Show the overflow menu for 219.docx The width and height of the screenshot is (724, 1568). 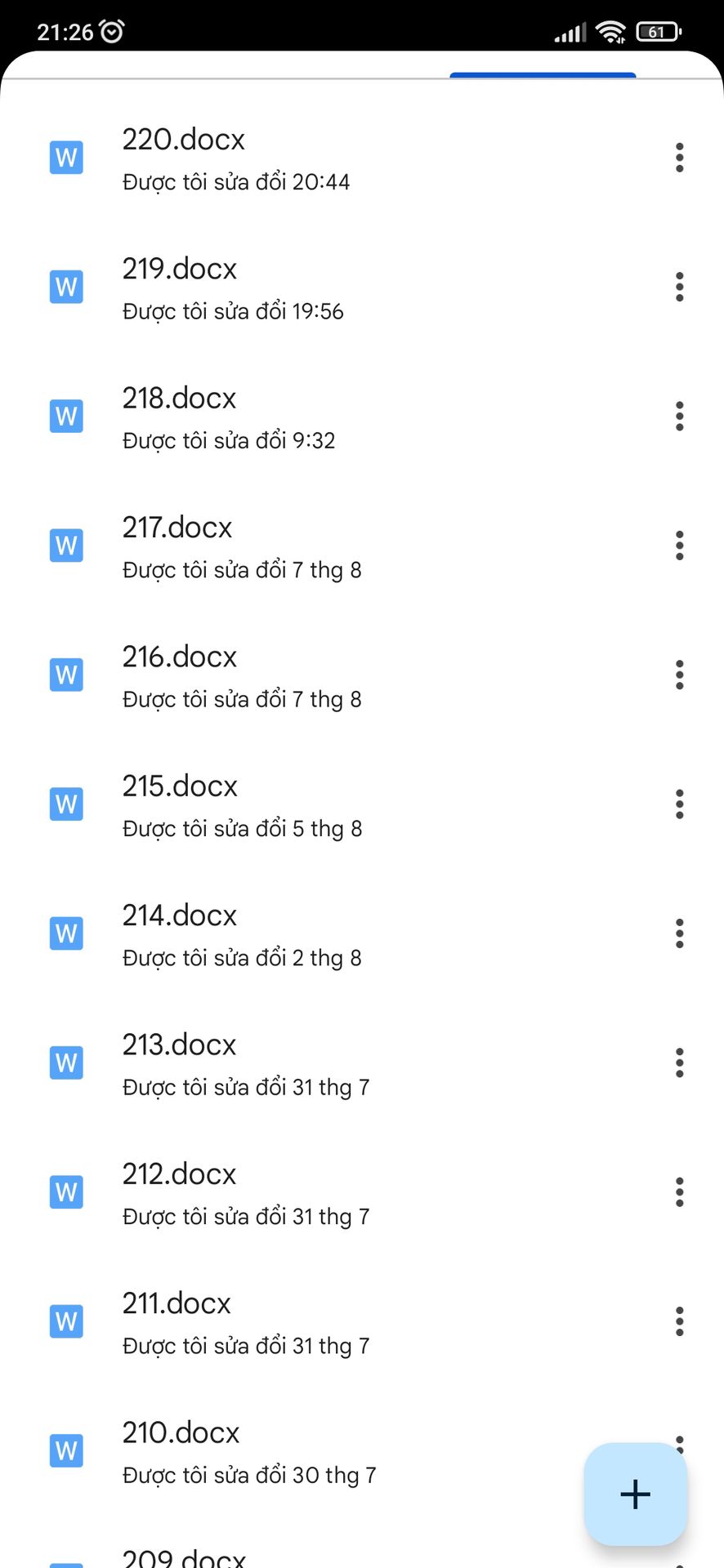coord(679,287)
